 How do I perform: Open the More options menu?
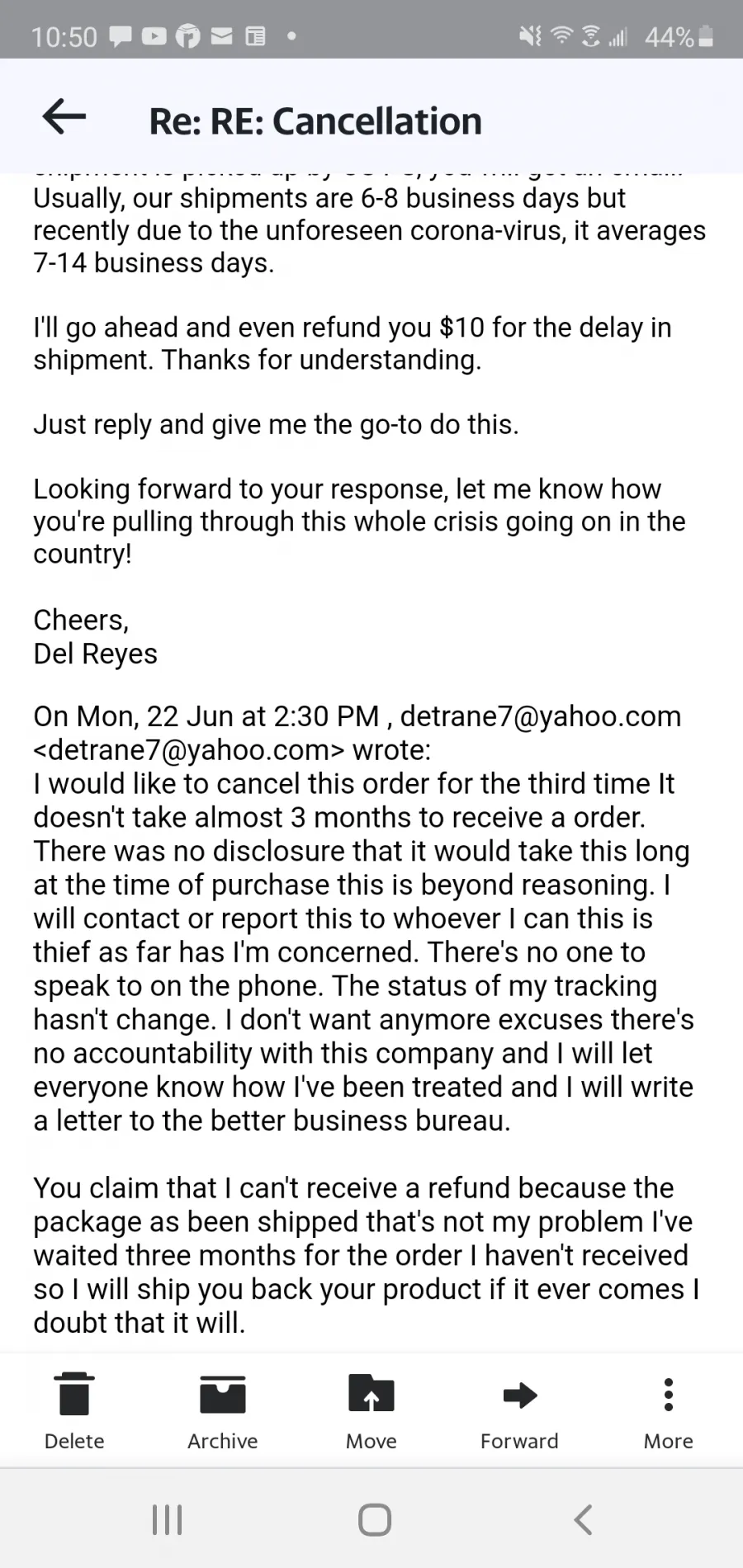669,1411
